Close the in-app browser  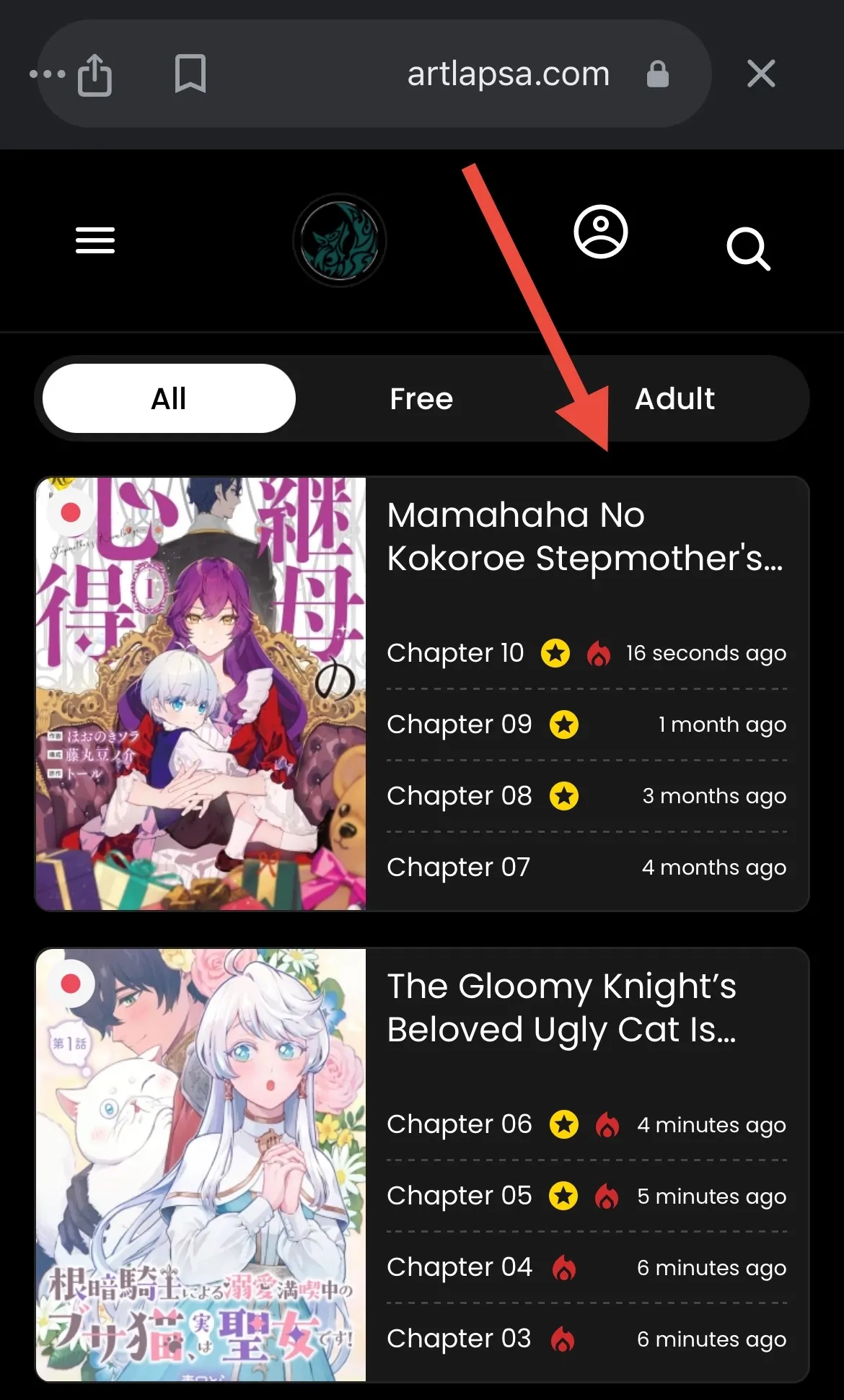click(x=761, y=74)
